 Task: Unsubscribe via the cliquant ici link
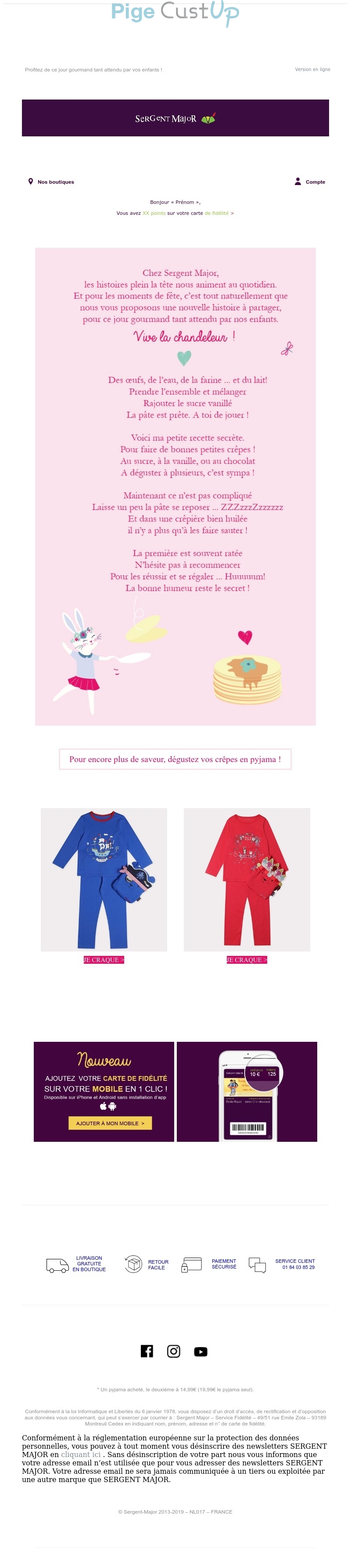(80, 1454)
